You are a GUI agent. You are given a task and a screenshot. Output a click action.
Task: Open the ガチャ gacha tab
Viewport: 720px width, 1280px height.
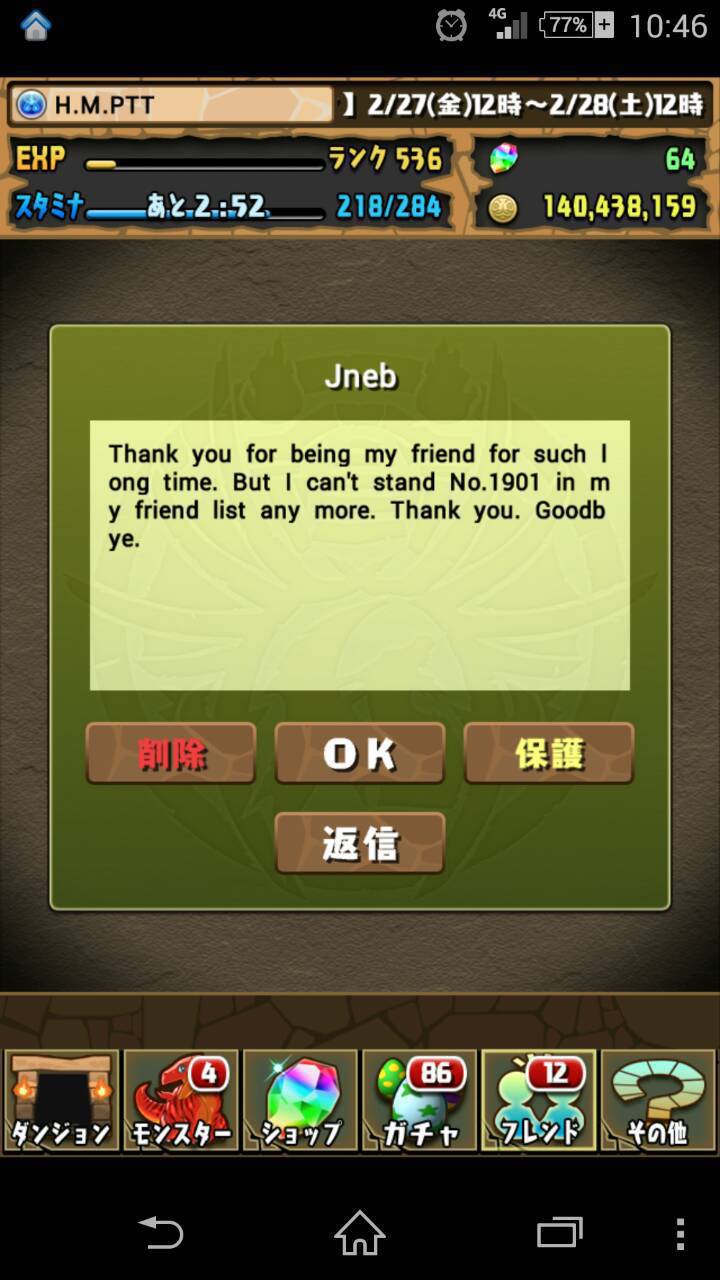(x=420, y=1100)
